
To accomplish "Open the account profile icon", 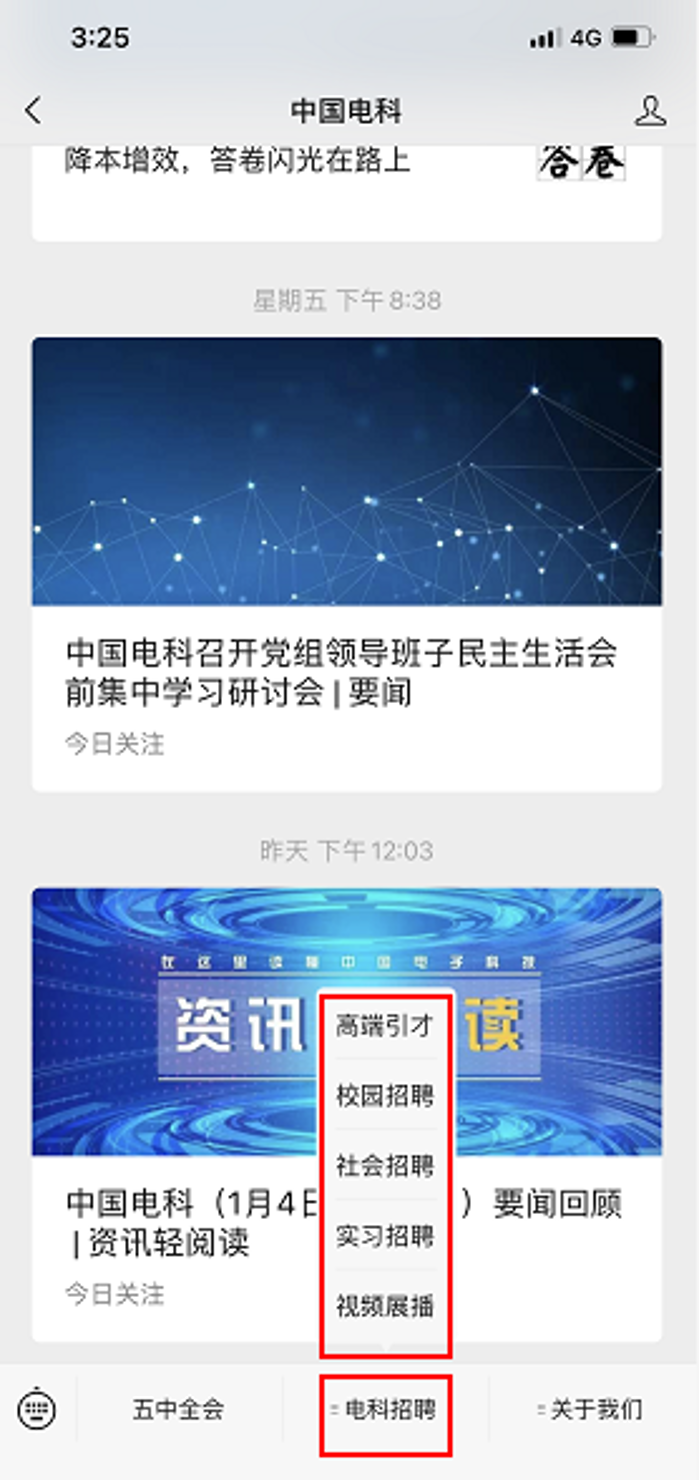I will tap(650, 111).
